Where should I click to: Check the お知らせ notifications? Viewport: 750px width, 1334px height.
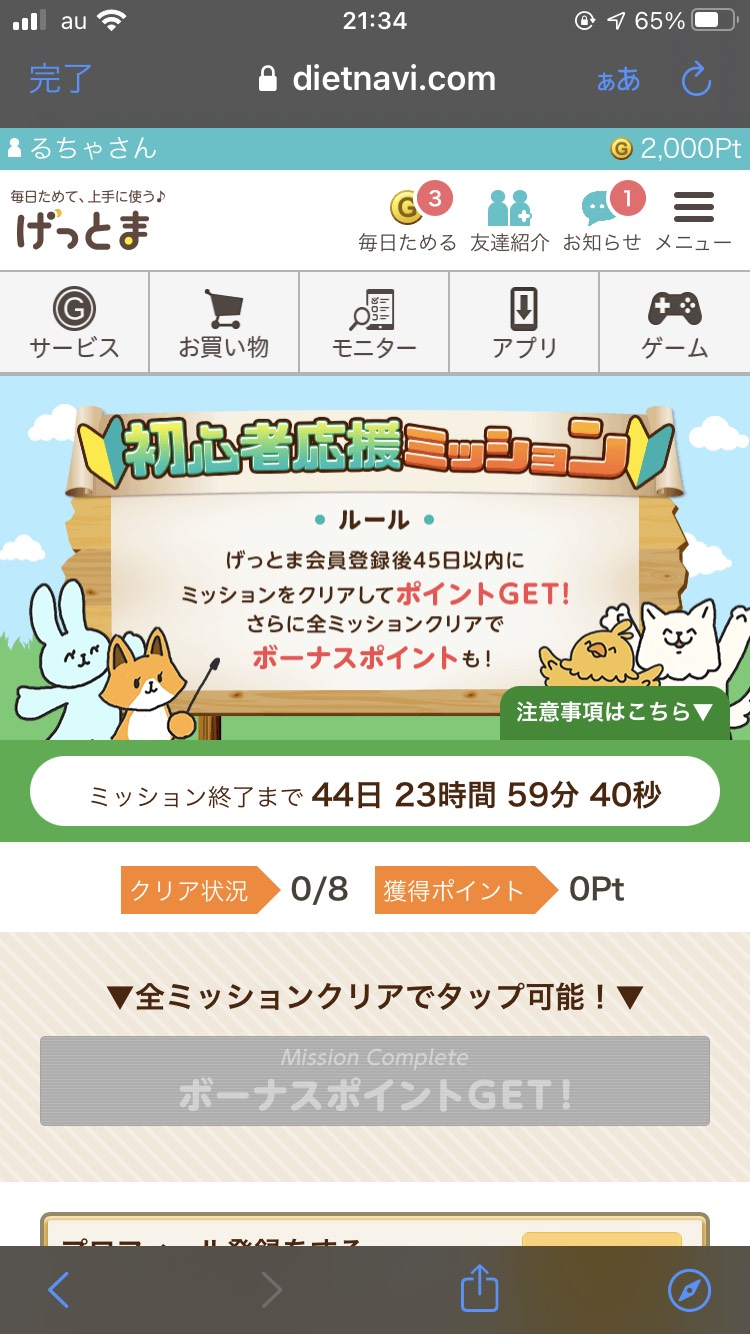[603, 218]
